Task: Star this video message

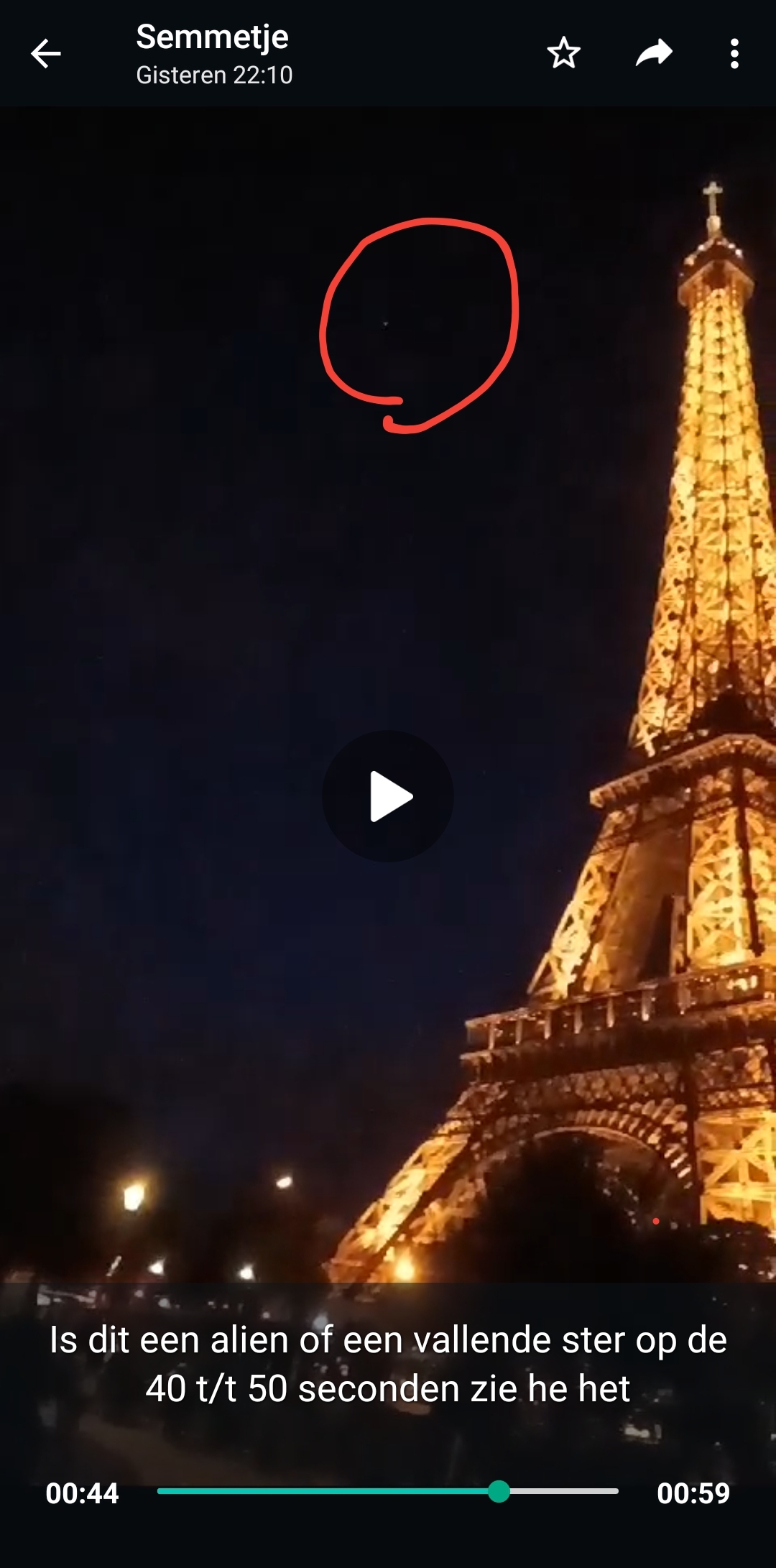Action: pyautogui.click(x=563, y=53)
